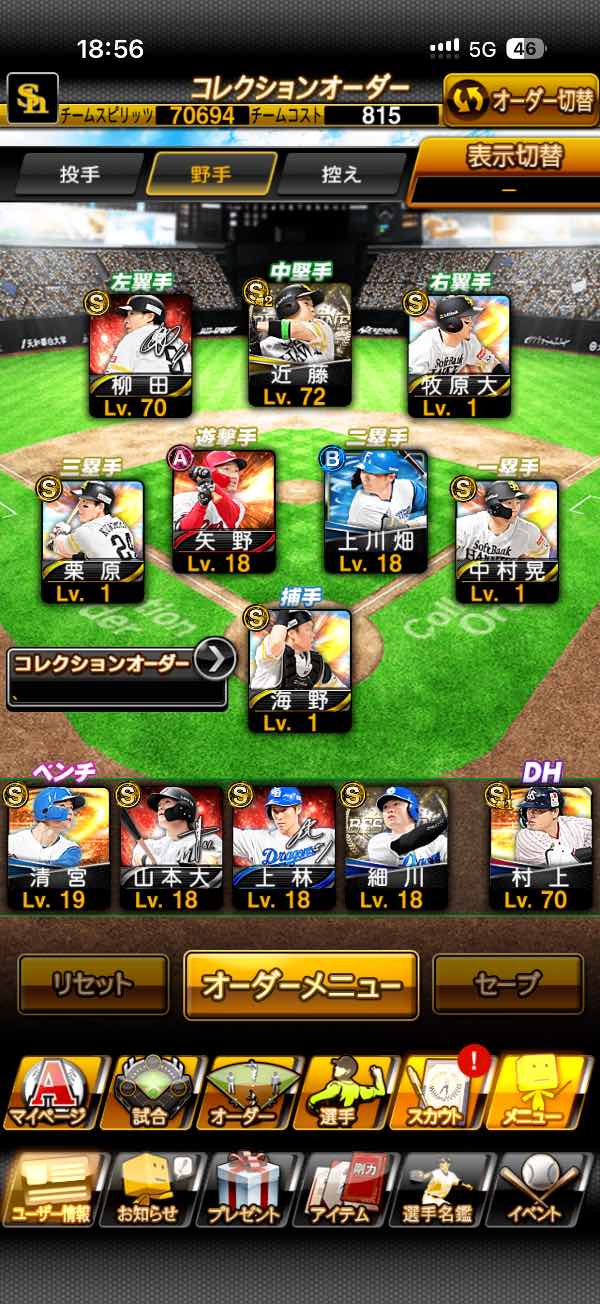This screenshot has width=600, height=1304.
Task: Open the スカウト section
Action: coord(444,1092)
